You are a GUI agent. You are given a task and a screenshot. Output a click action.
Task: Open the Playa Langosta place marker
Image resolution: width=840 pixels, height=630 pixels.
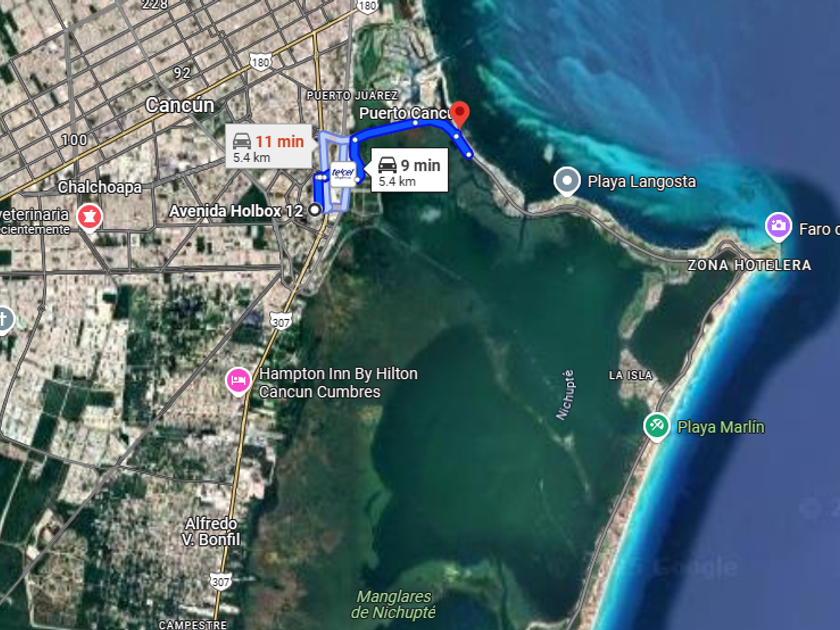(x=567, y=181)
